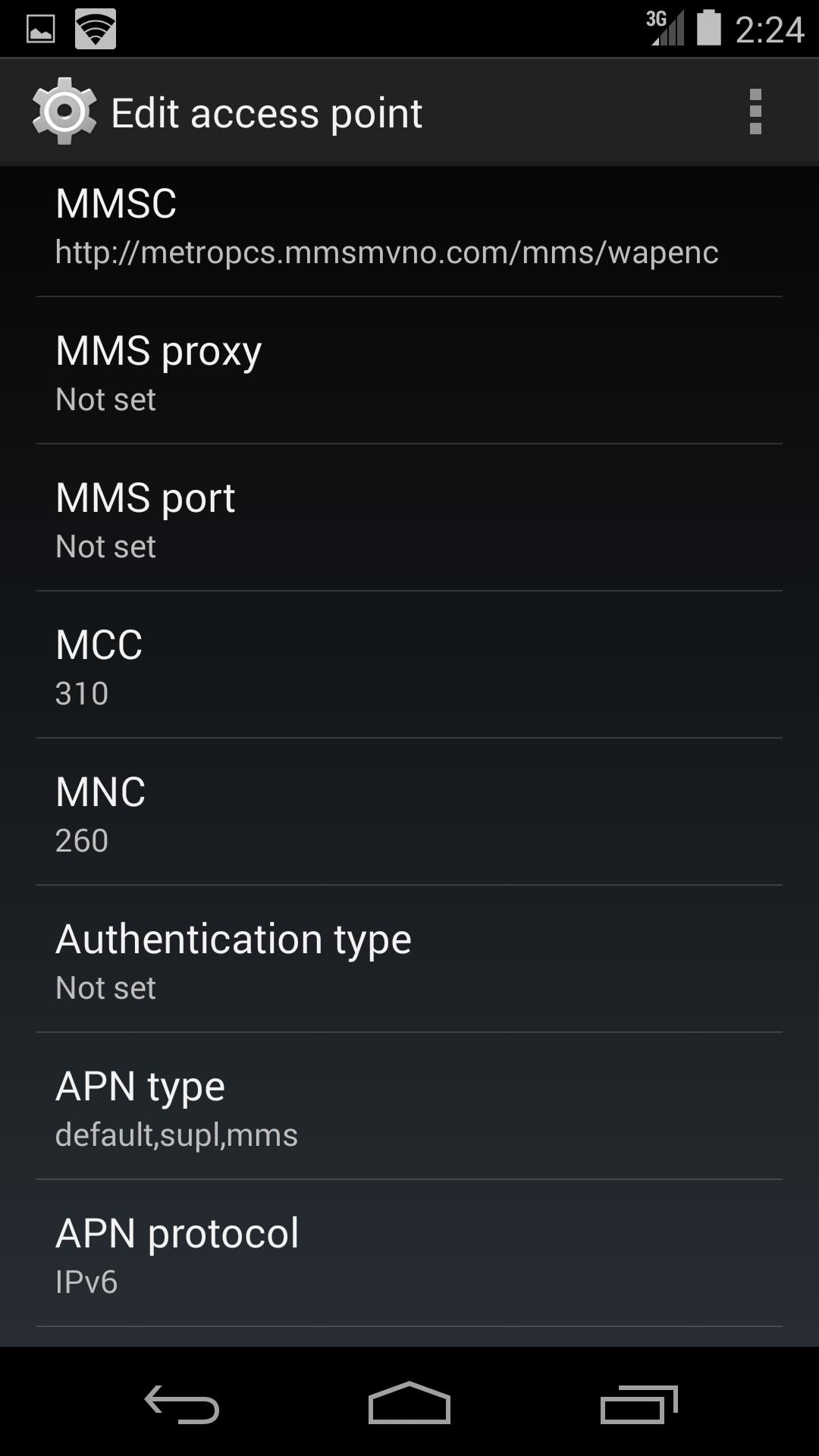Open the overflow menu

(755, 112)
